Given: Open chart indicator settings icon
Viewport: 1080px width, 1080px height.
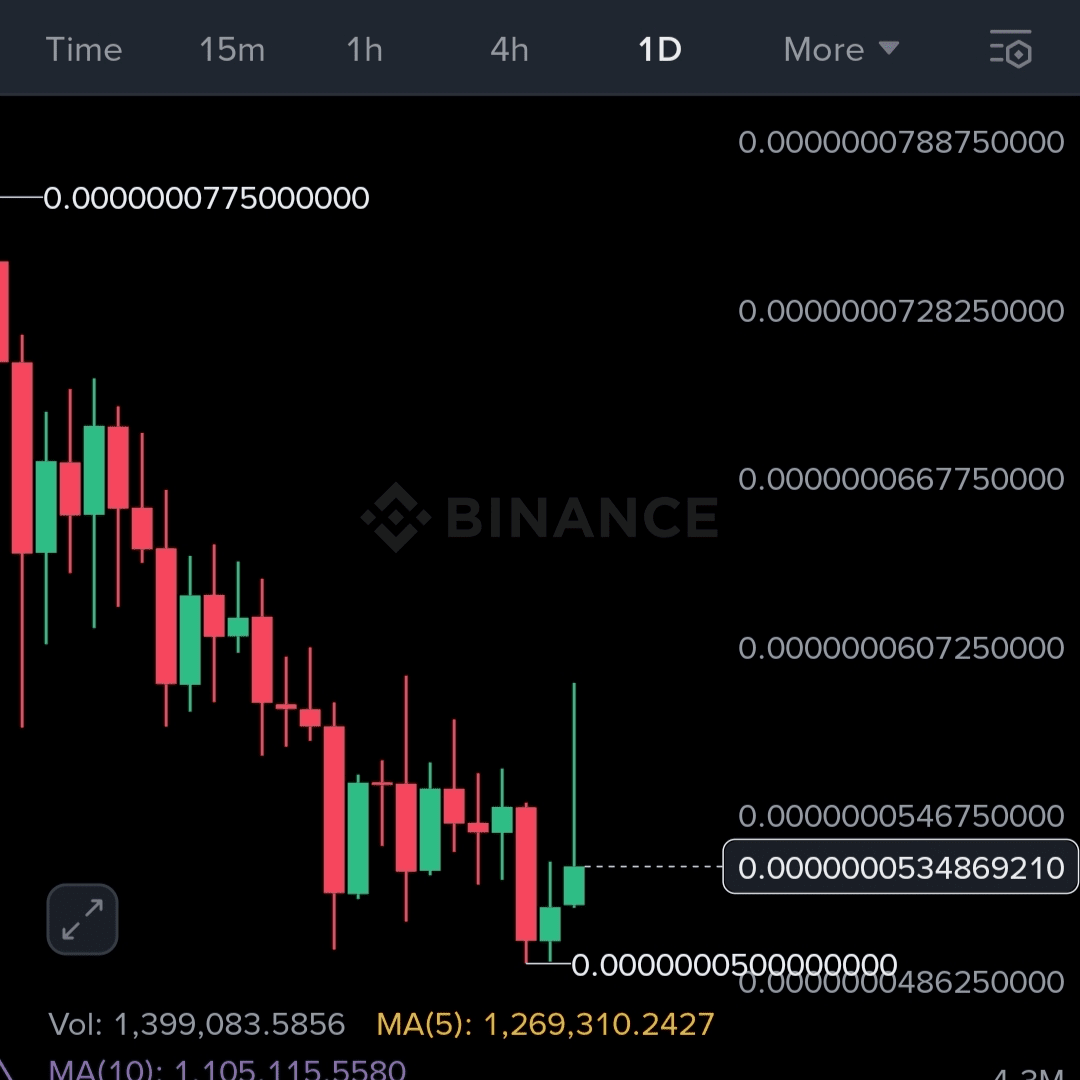Looking at the screenshot, I should click(x=1010, y=49).
